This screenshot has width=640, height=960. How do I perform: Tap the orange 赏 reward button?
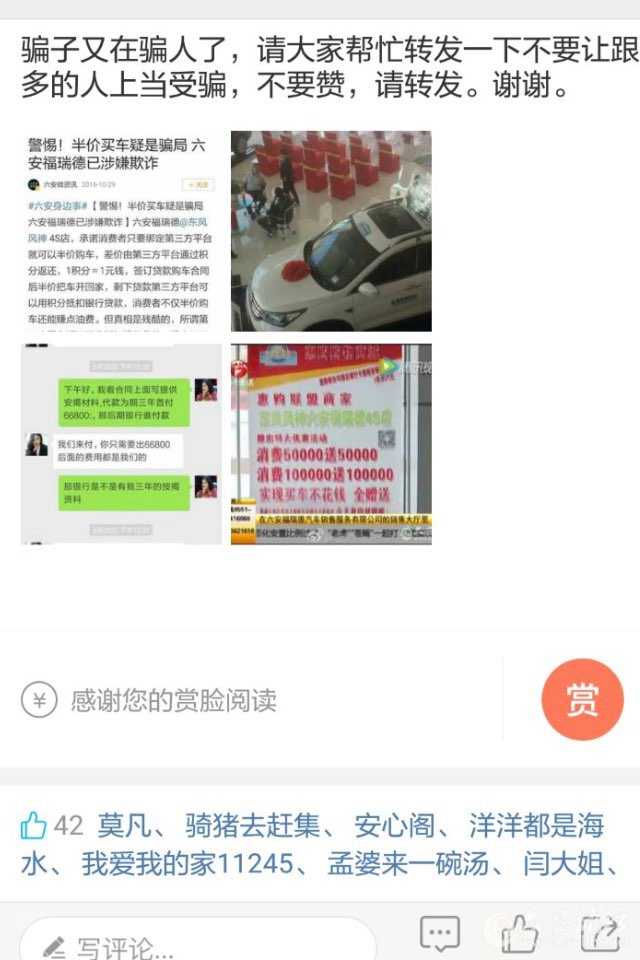(582, 699)
